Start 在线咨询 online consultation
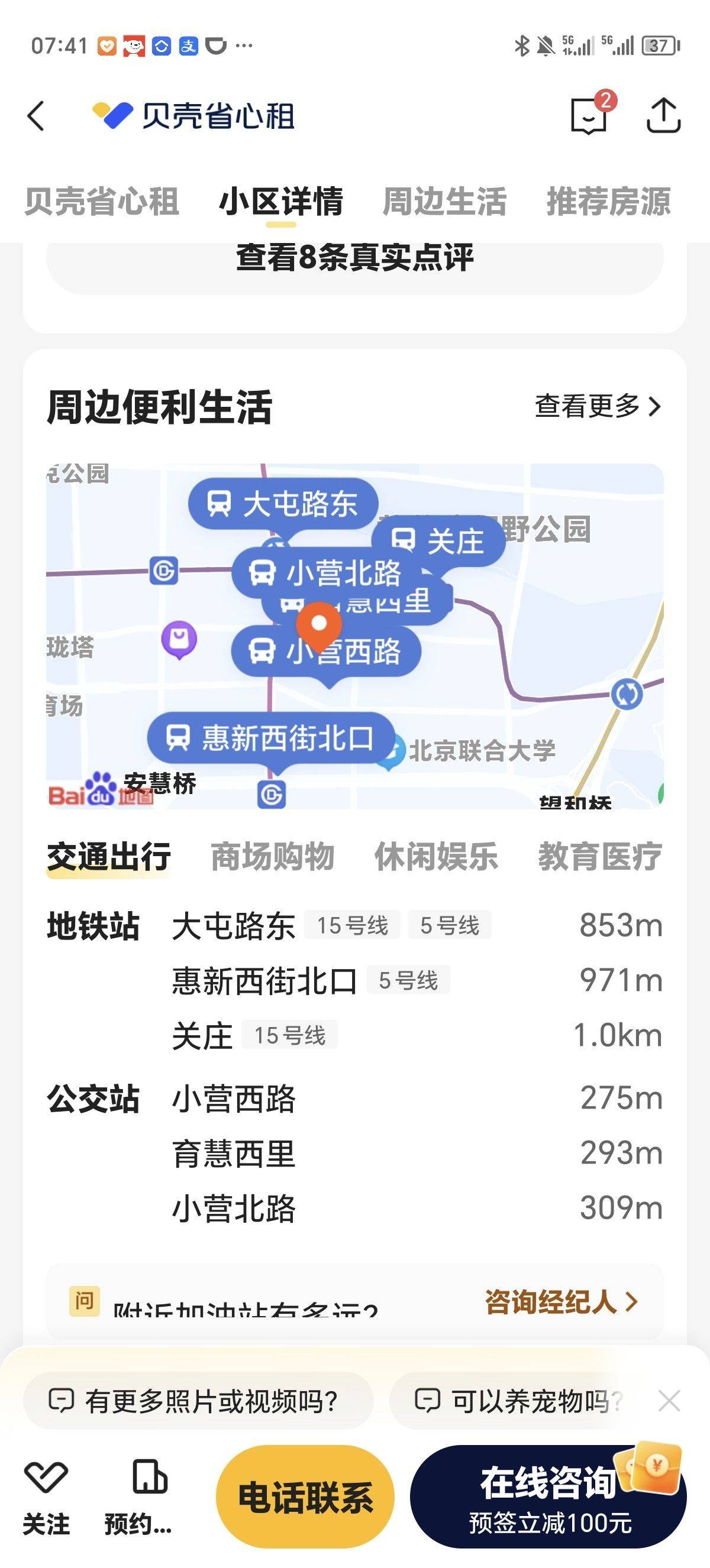Image resolution: width=710 pixels, height=1568 pixels. (x=548, y=1498)
